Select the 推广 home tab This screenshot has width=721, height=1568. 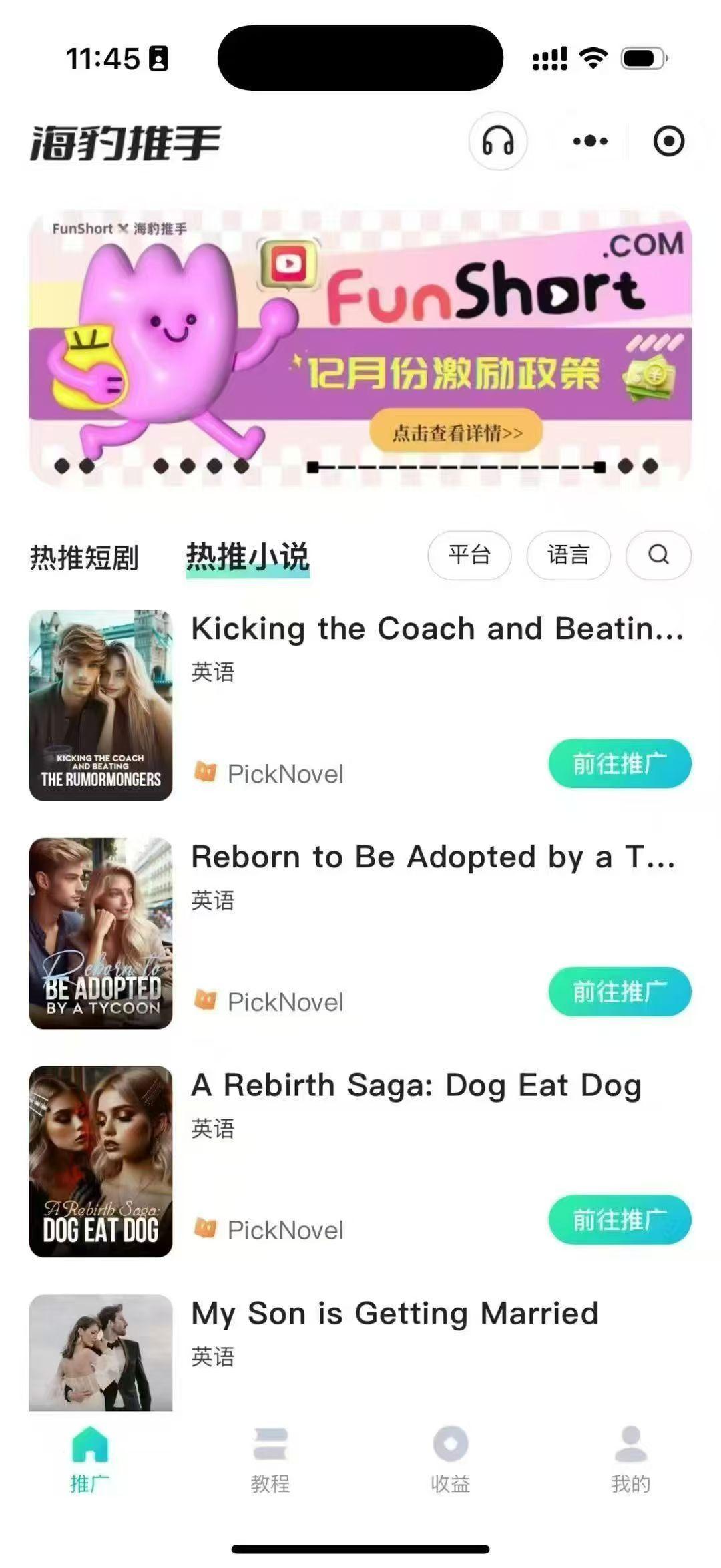tap(90, 1460)
